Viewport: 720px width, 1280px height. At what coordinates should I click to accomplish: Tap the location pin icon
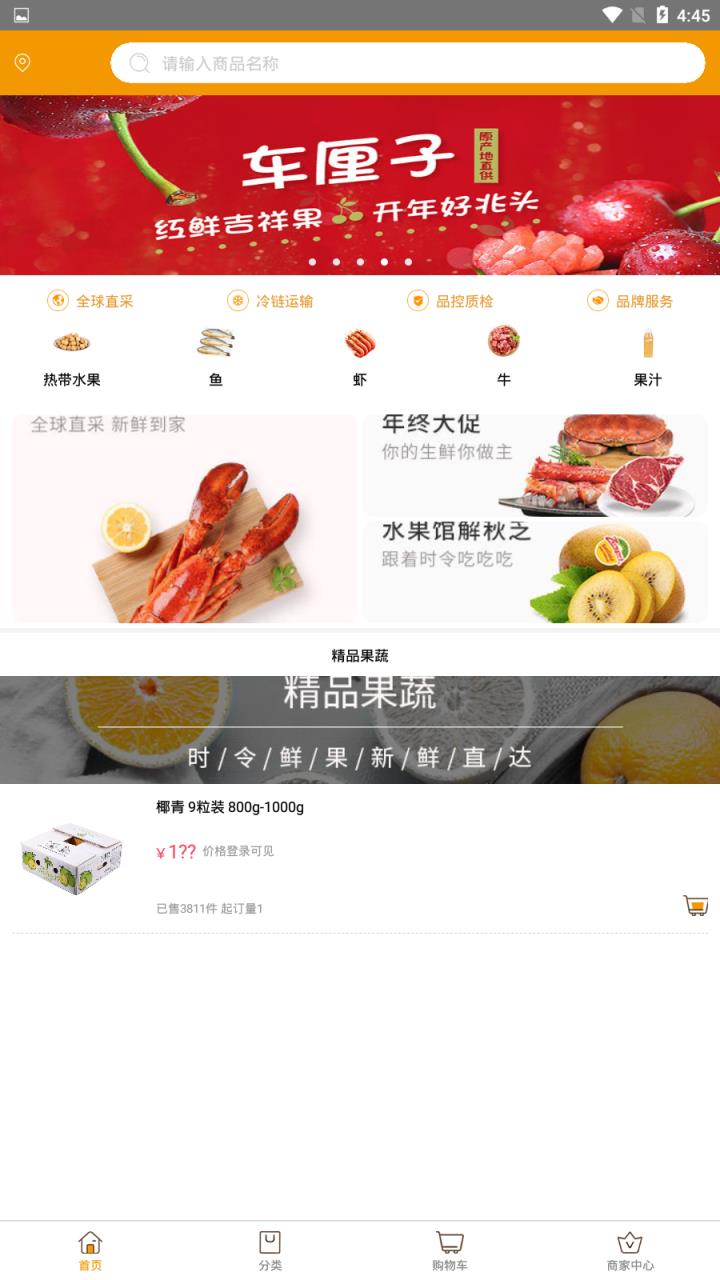tap(22, 63)
